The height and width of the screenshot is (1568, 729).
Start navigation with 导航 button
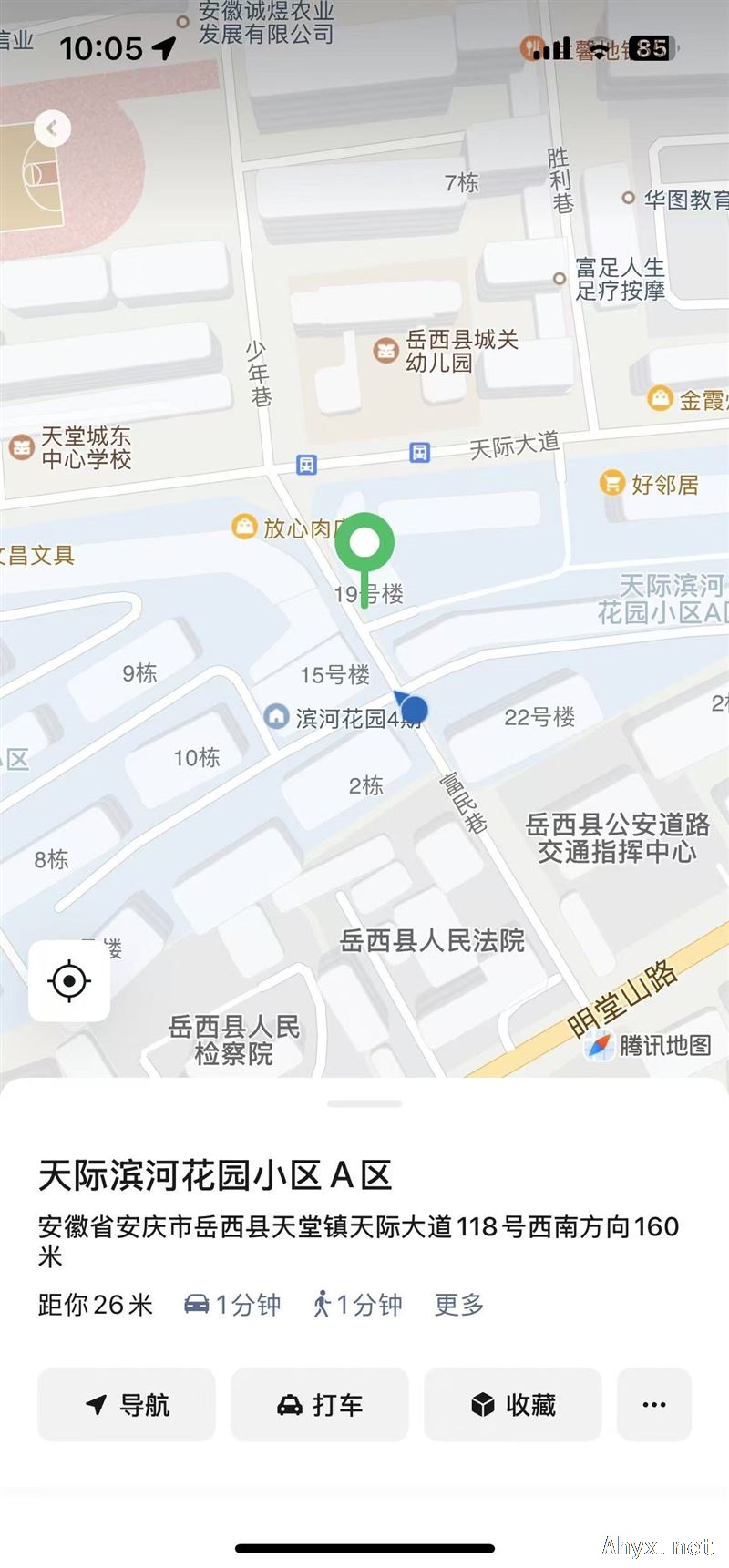pyautogui.click(x=127, y=1404)
